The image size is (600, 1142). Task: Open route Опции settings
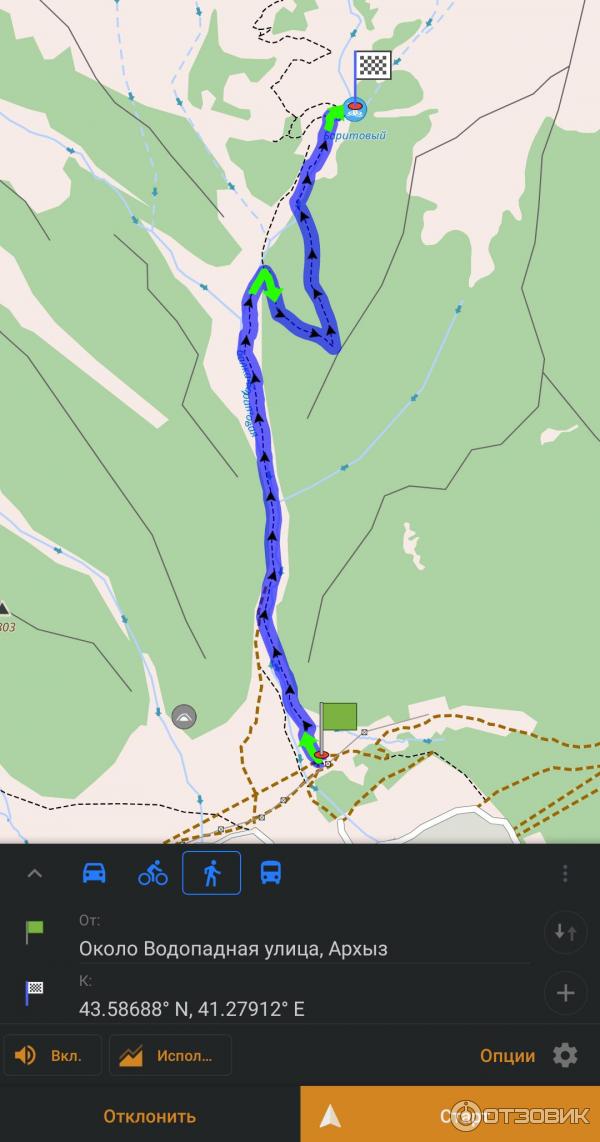(527, 1055)
